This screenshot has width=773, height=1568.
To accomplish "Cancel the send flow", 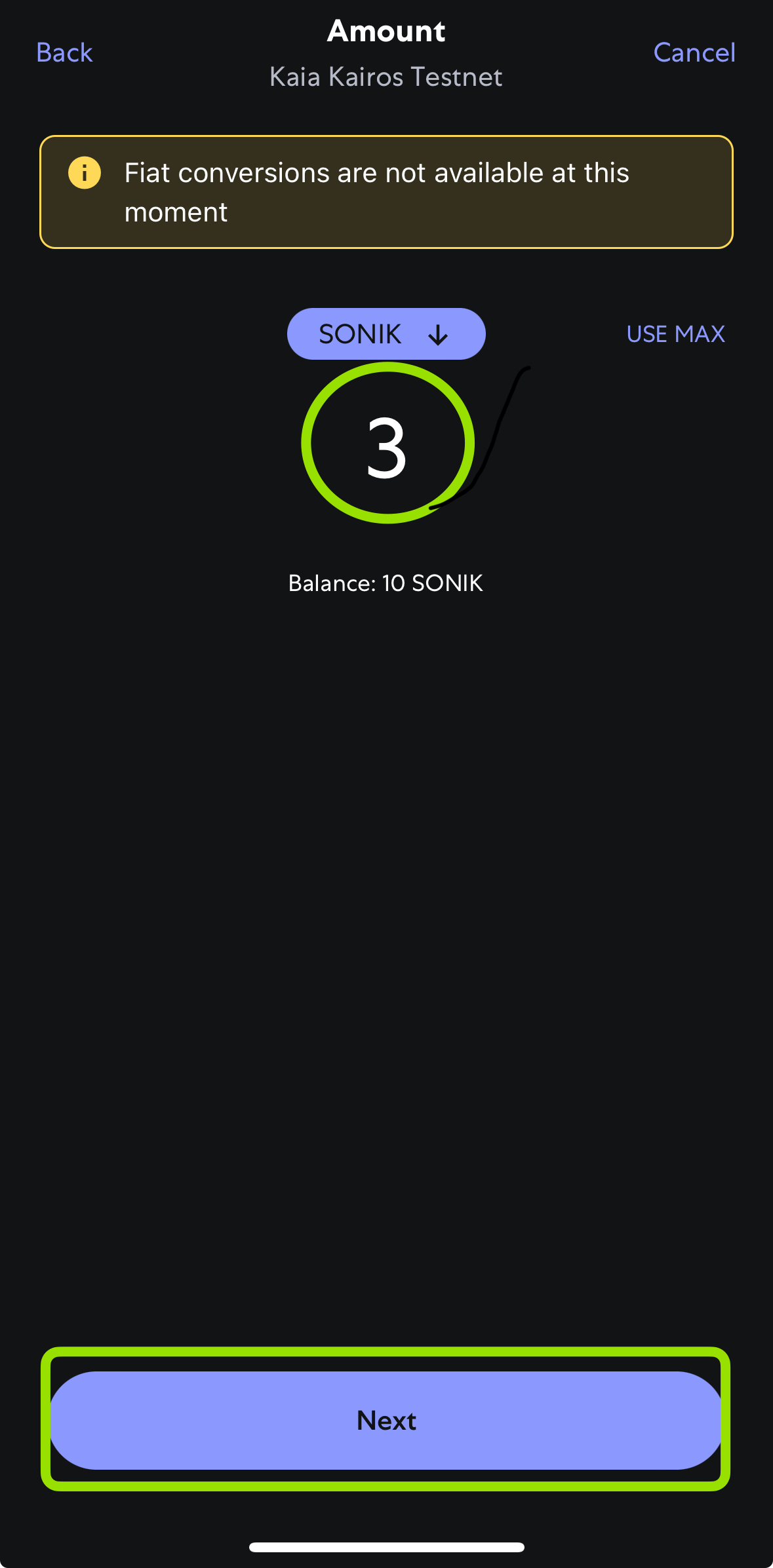I will pyautogui.click(x=694, y=52).
